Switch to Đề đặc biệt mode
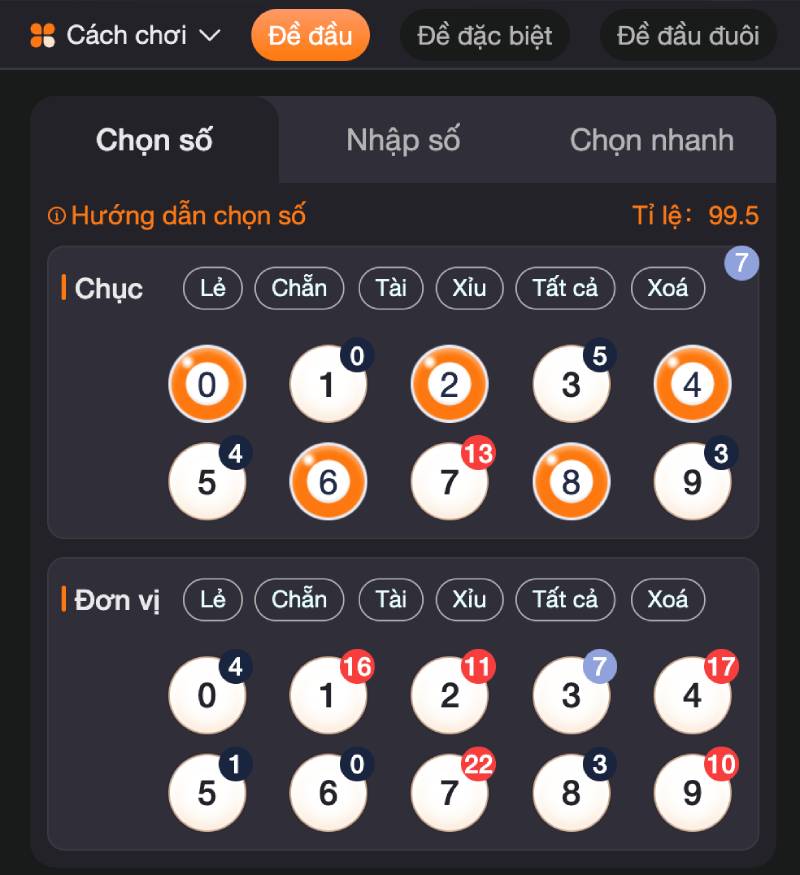 coord(484,36)
